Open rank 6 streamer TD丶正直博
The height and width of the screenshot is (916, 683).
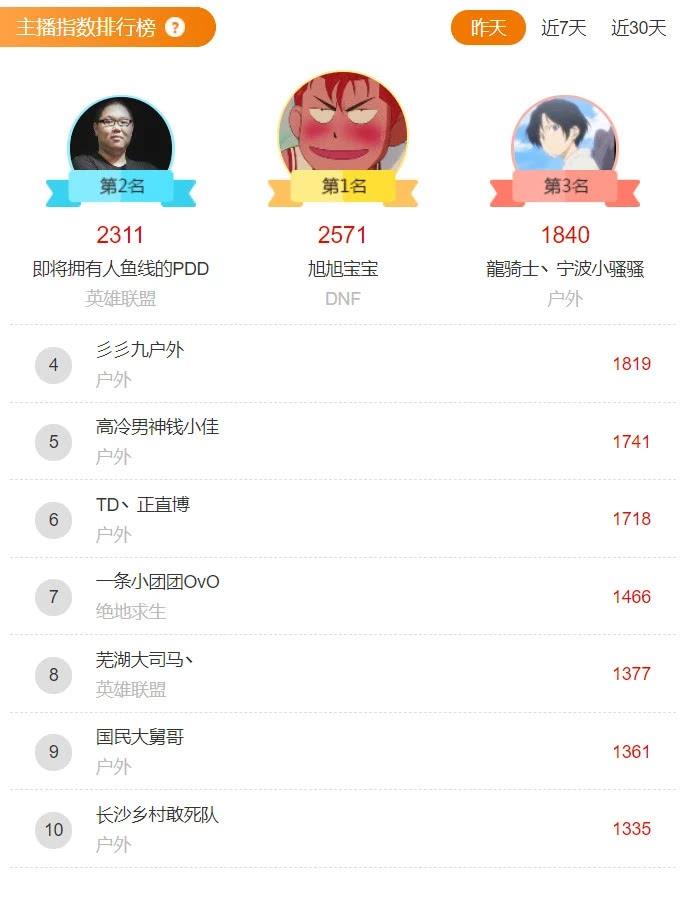(x=142, y=505)
